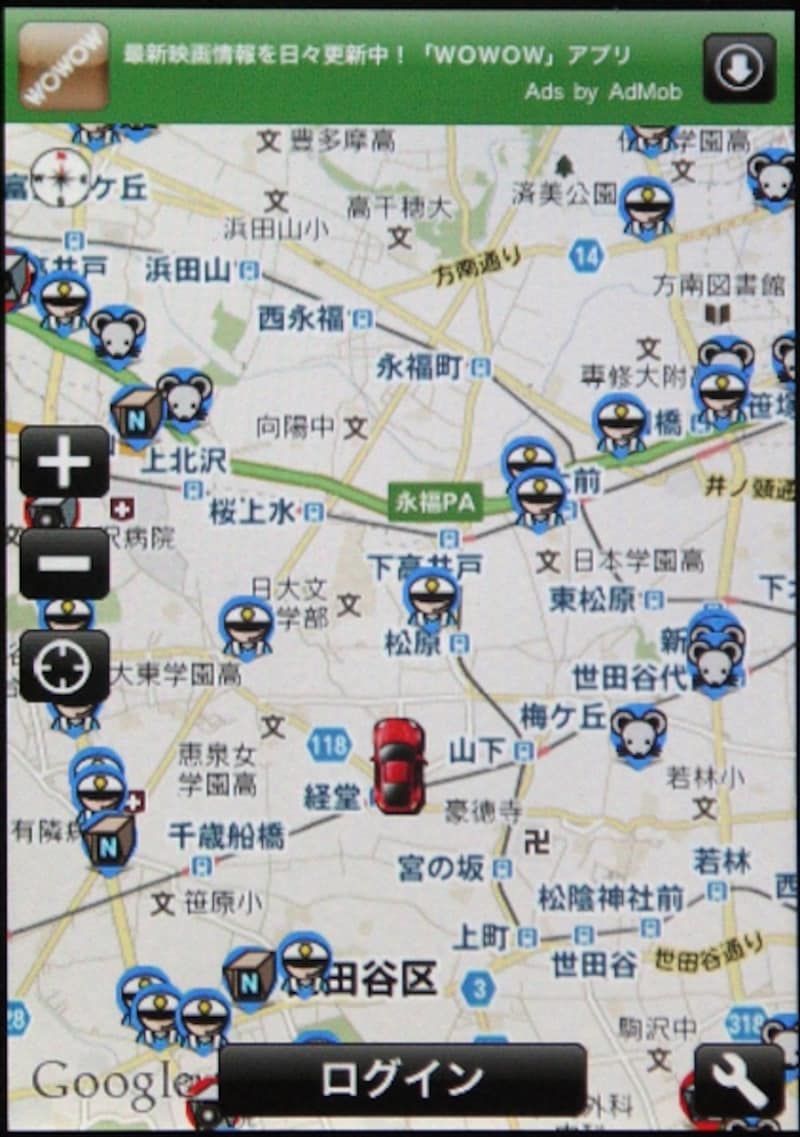Tap the compass icon
The width and height of the screenshot is (800, 1137).
[60, 178]
